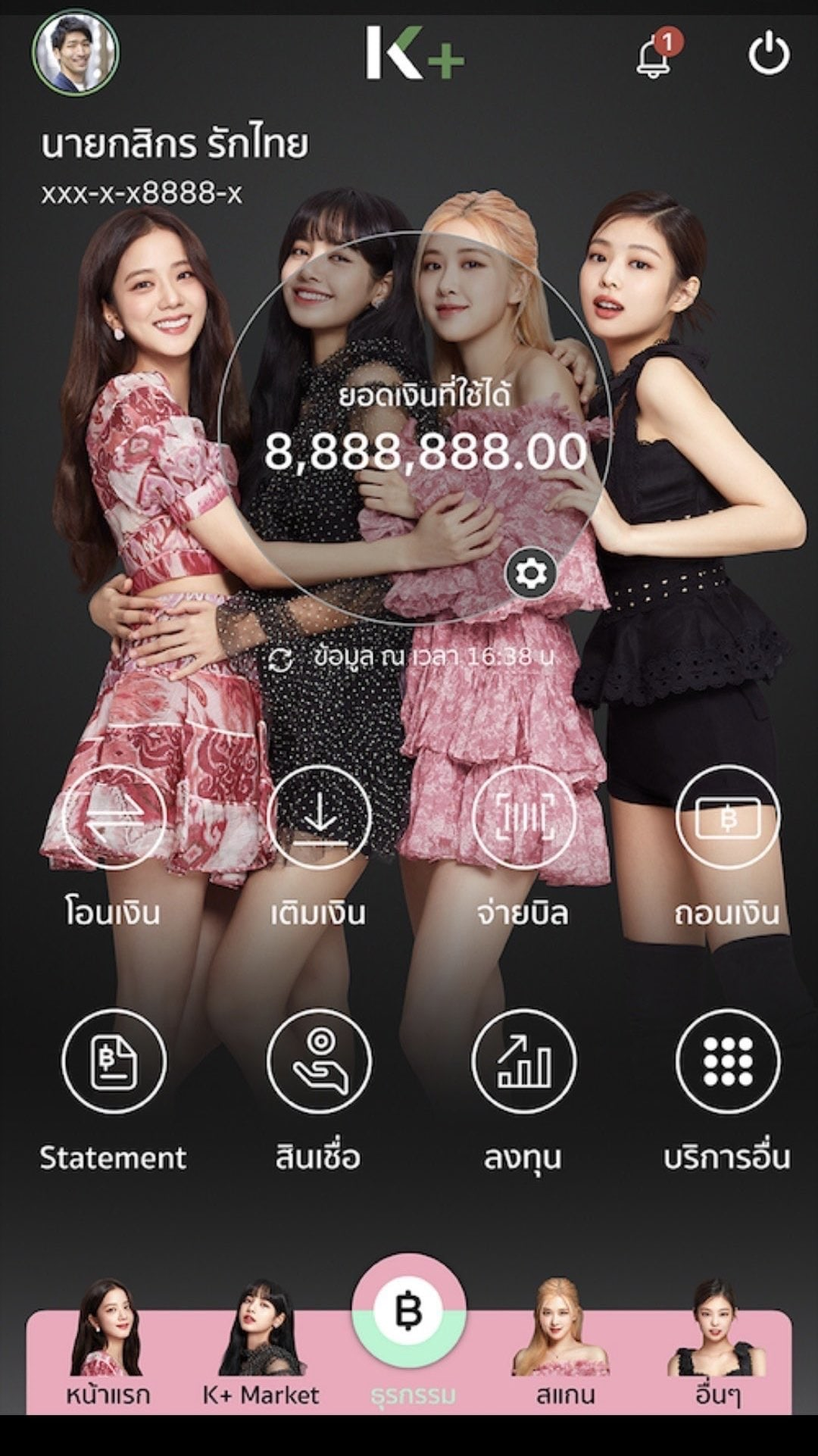Open the profile picture
The width and height of the screenshot is (818, 1456).
click(75, 52)
